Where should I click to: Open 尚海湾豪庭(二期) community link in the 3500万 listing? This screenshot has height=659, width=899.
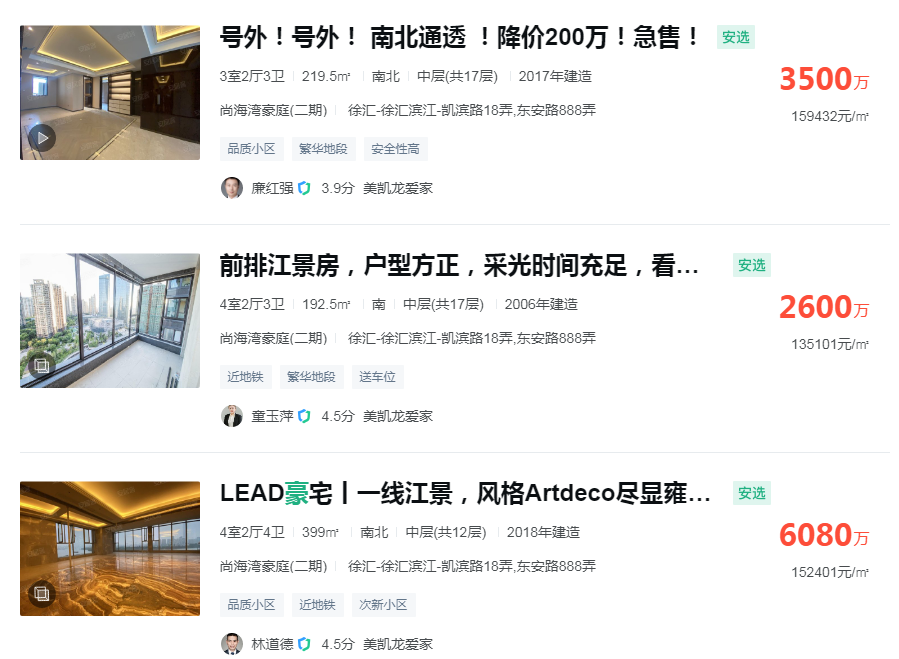273,110
